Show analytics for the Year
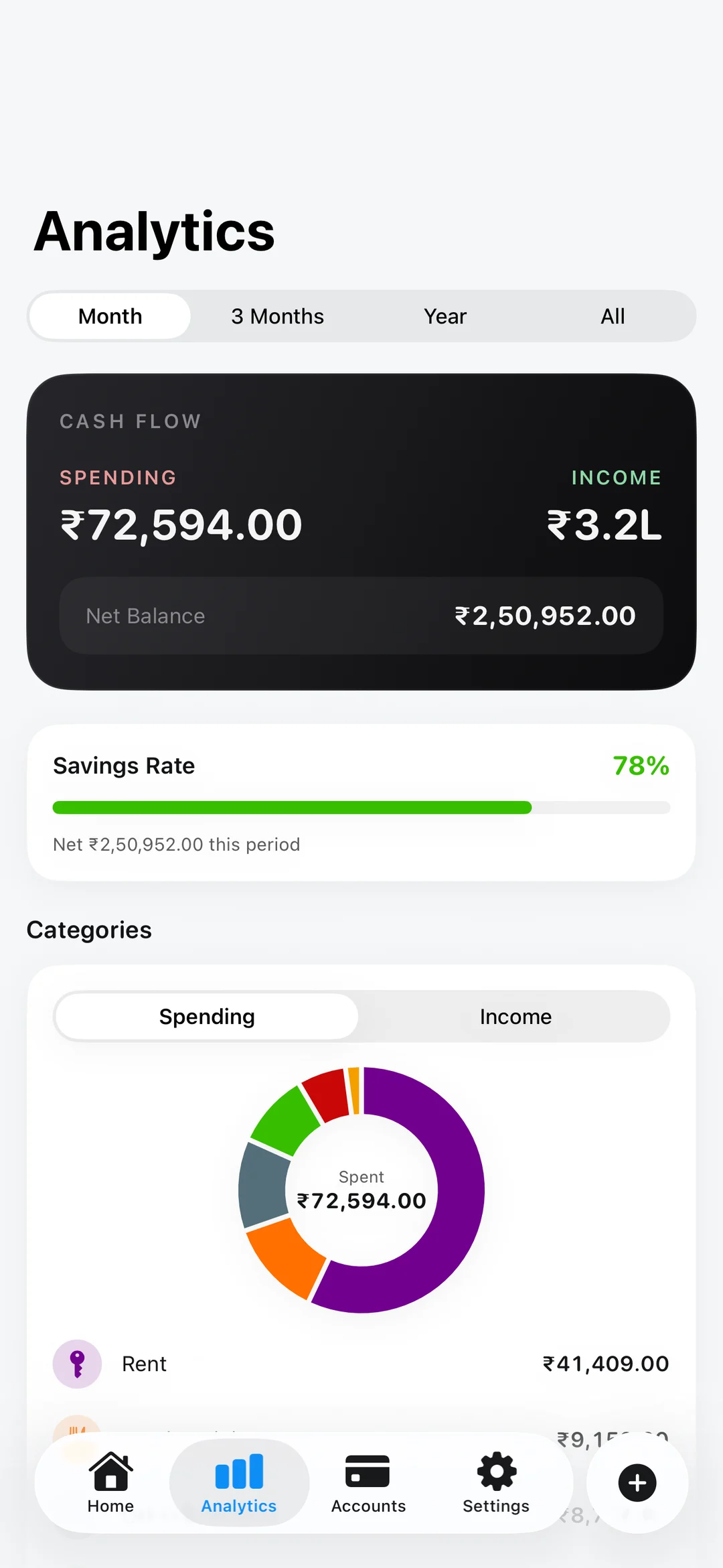This screenshot has width=723, height=1568. point(445,316)
